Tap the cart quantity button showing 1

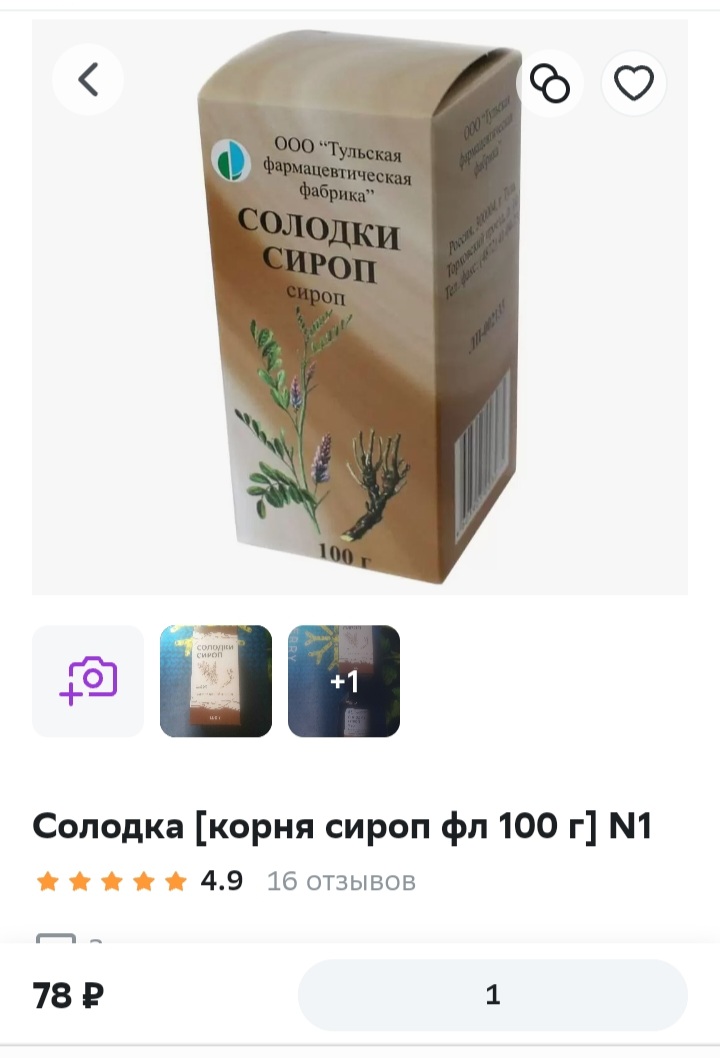[x=492, y=995]
